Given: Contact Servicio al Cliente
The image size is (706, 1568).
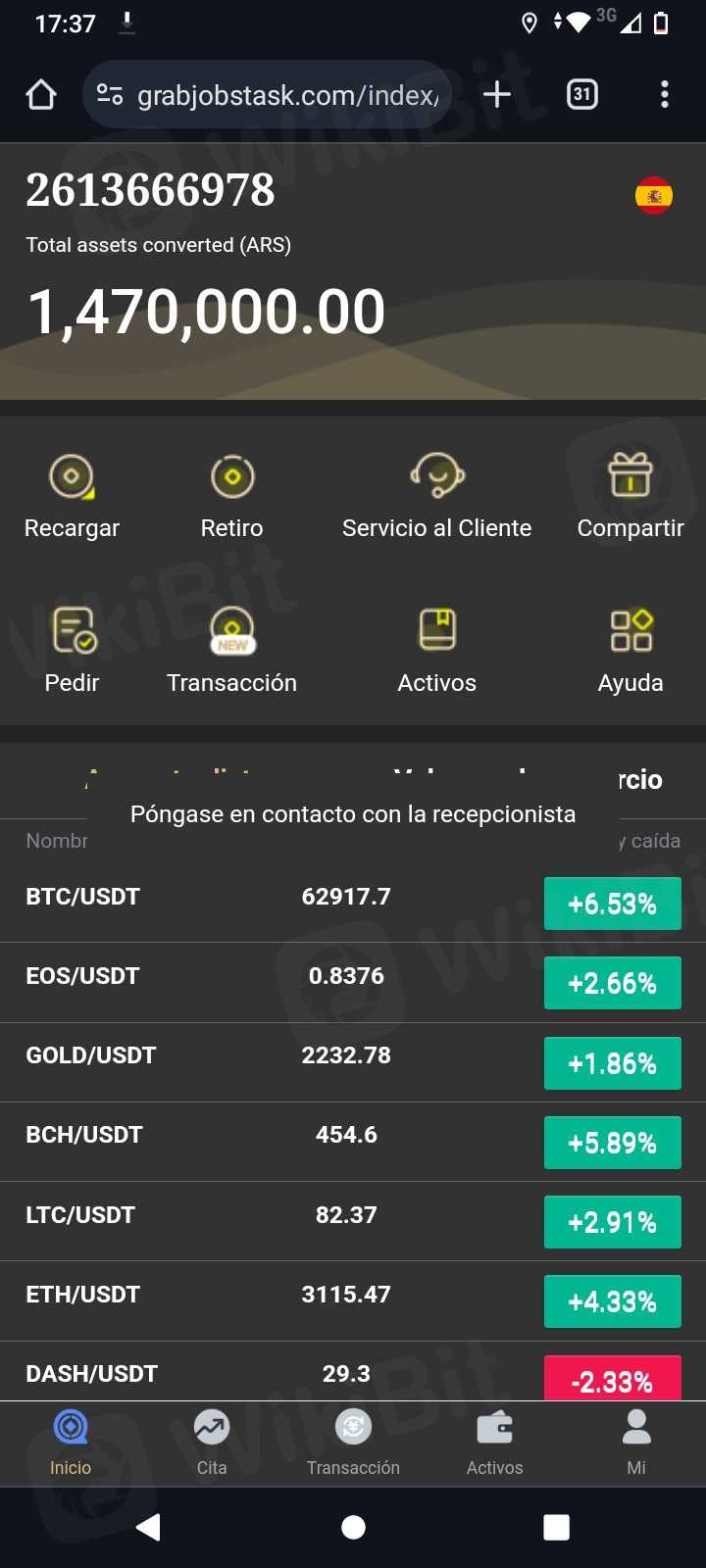Looking at the screenshot, I should (x=436, y=497).
